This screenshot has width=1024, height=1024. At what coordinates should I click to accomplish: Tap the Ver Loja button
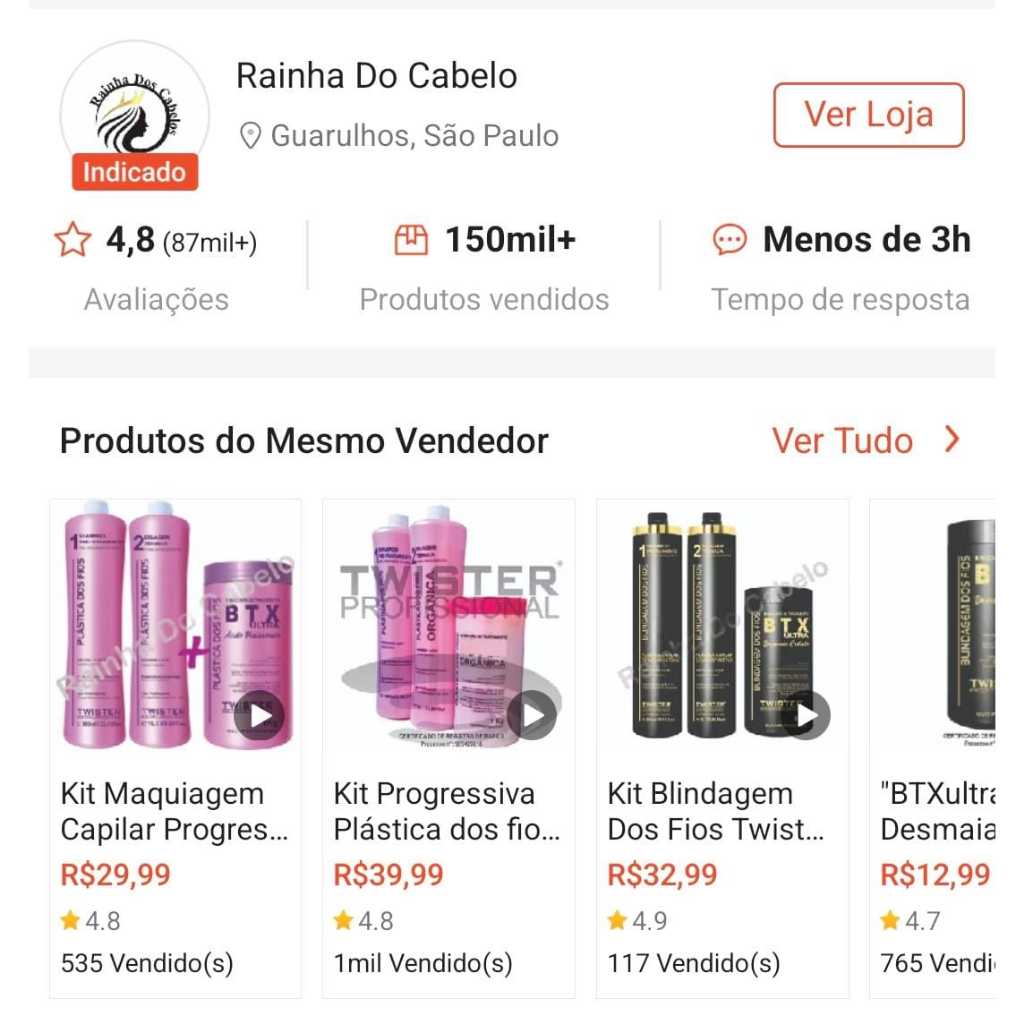tap(868, 115)
